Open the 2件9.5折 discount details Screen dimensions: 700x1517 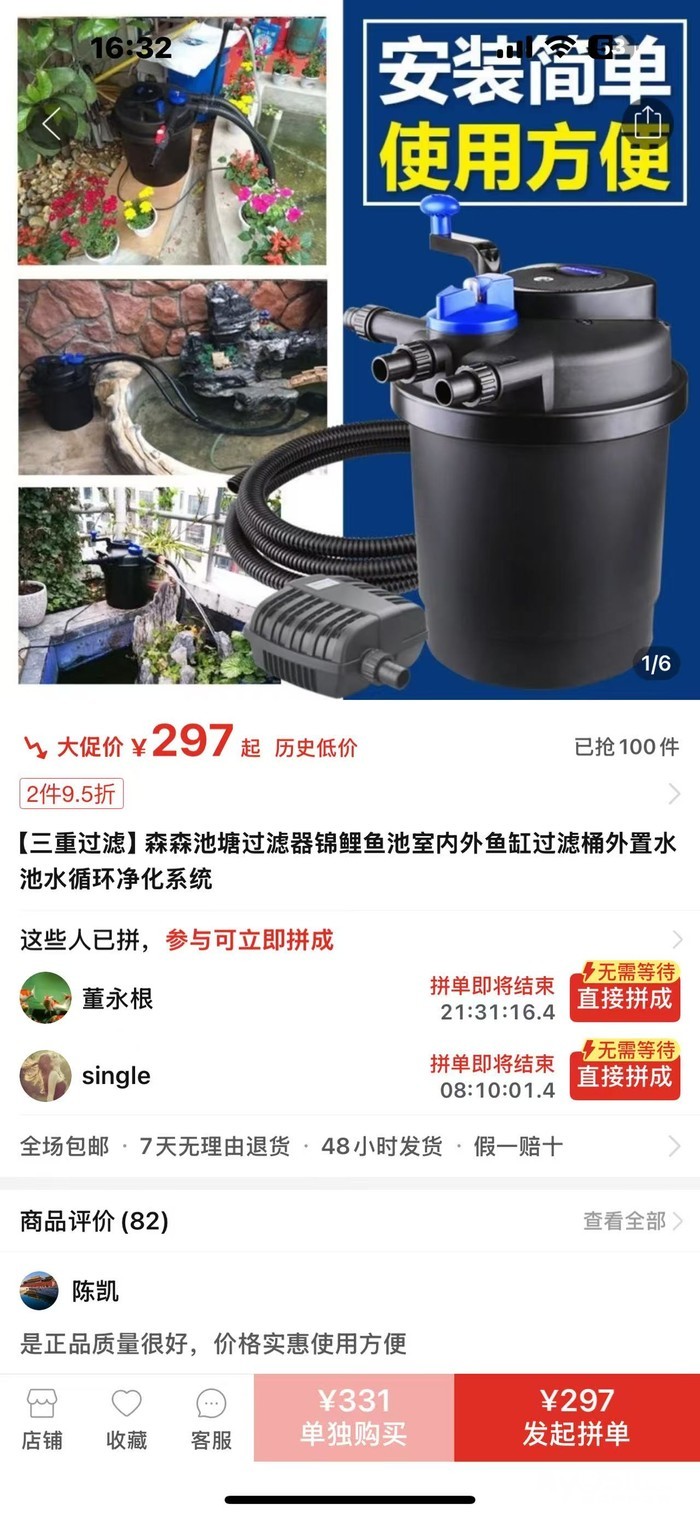pos(72,794)
